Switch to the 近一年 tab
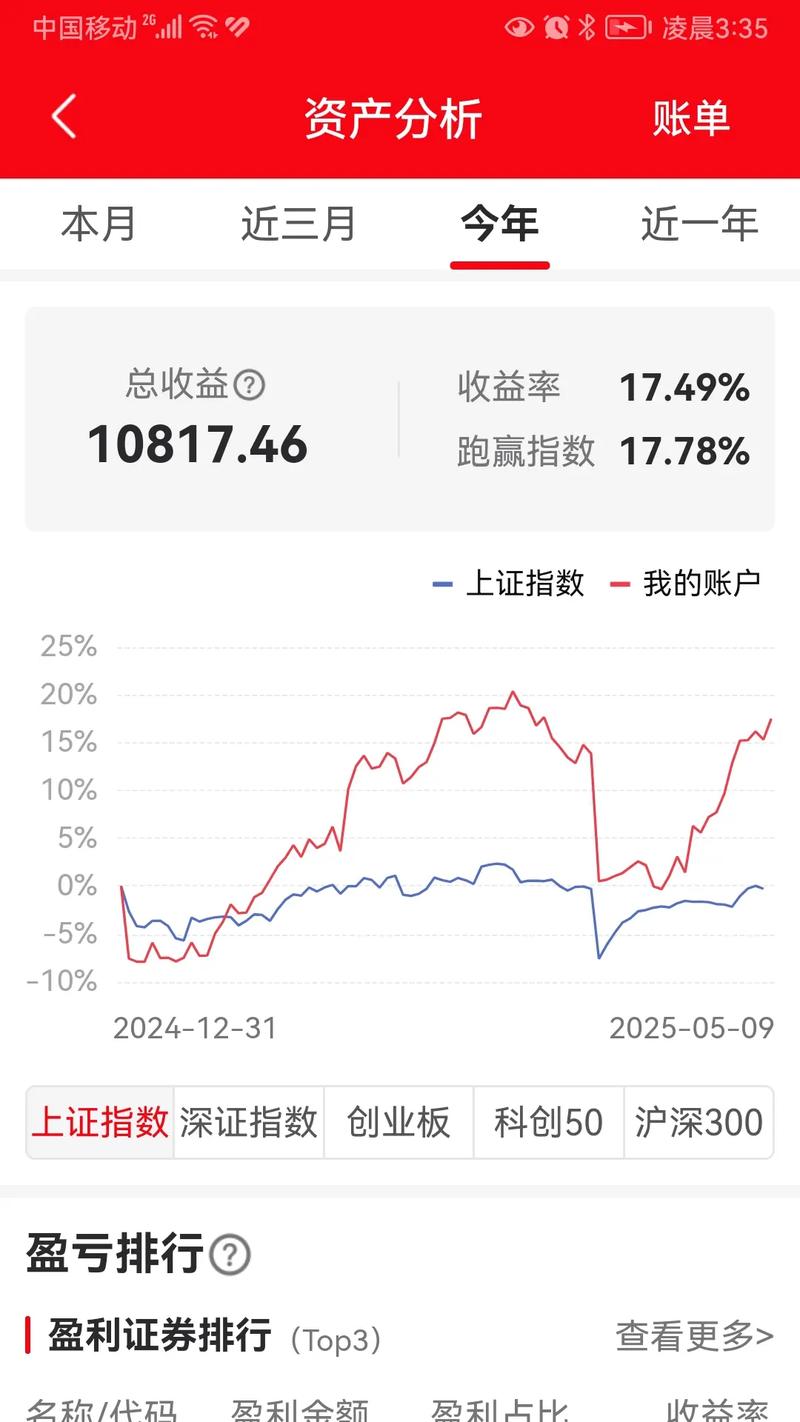This screenshot has height=1422, width=800. tap(700, 225)
